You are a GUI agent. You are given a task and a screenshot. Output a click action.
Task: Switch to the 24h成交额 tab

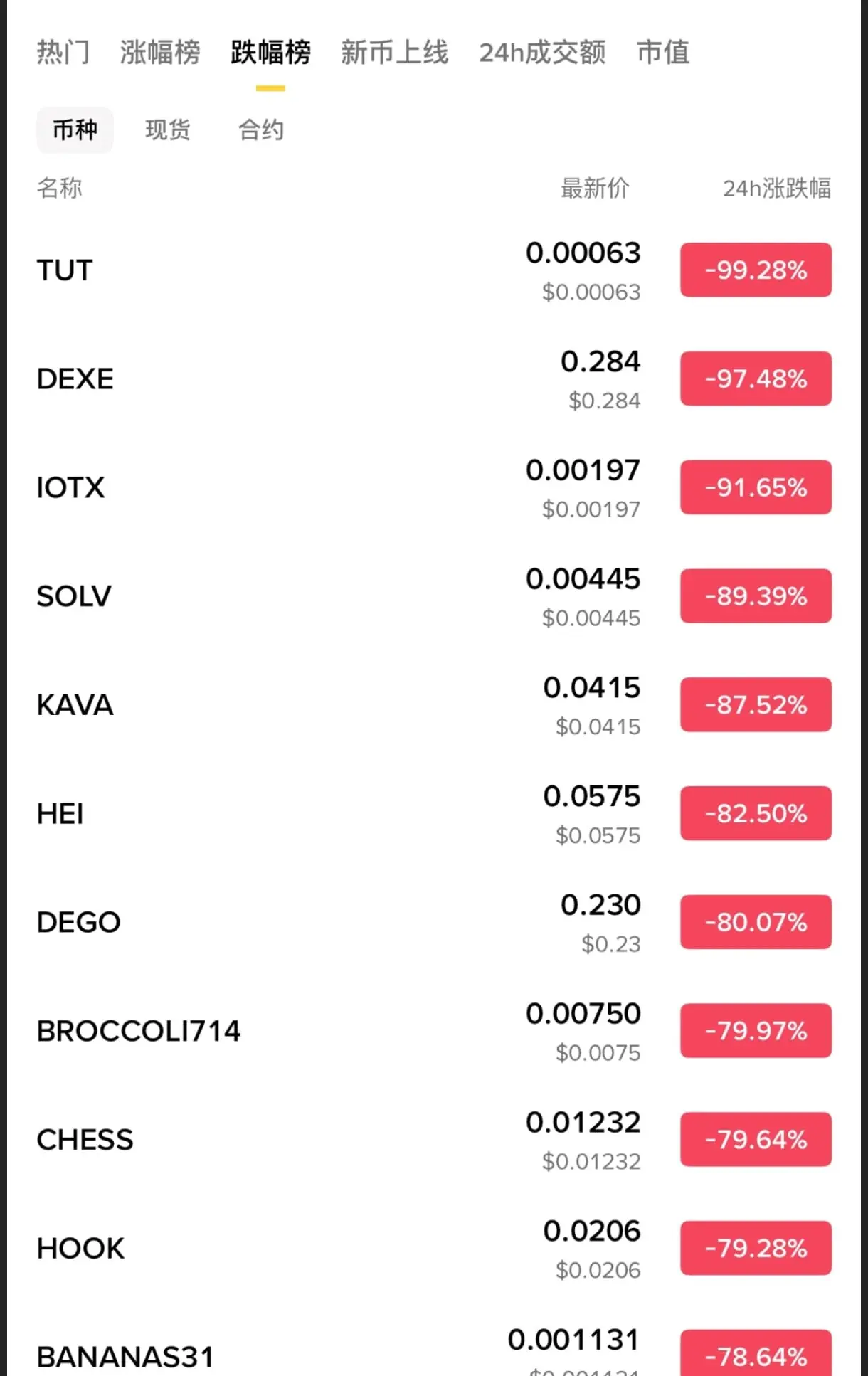click(542, 53)
